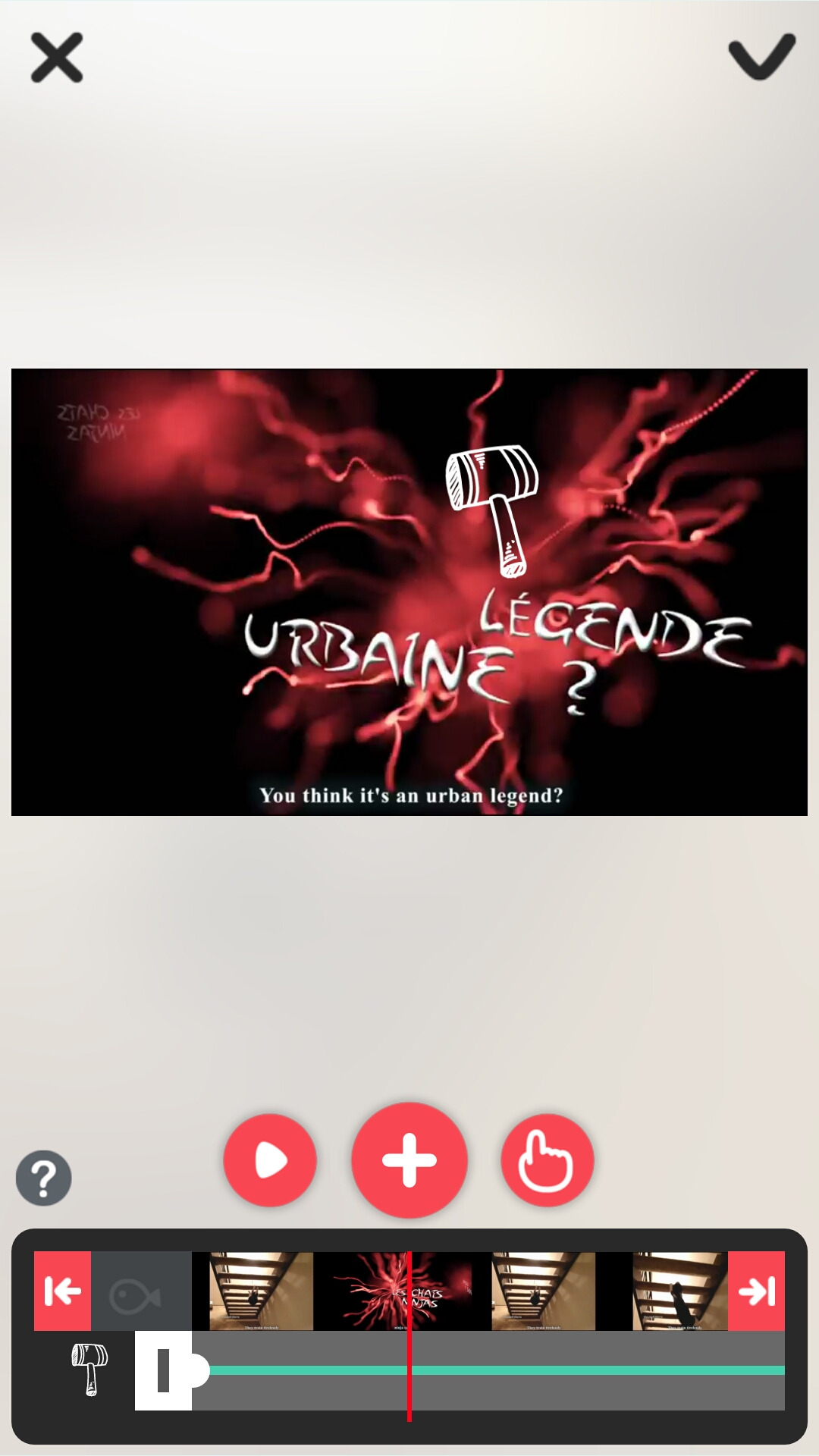Tap the hammer sticker on the video
Image resolution: width=819 pixels, height=1456 pixels.
pos(493,510)
